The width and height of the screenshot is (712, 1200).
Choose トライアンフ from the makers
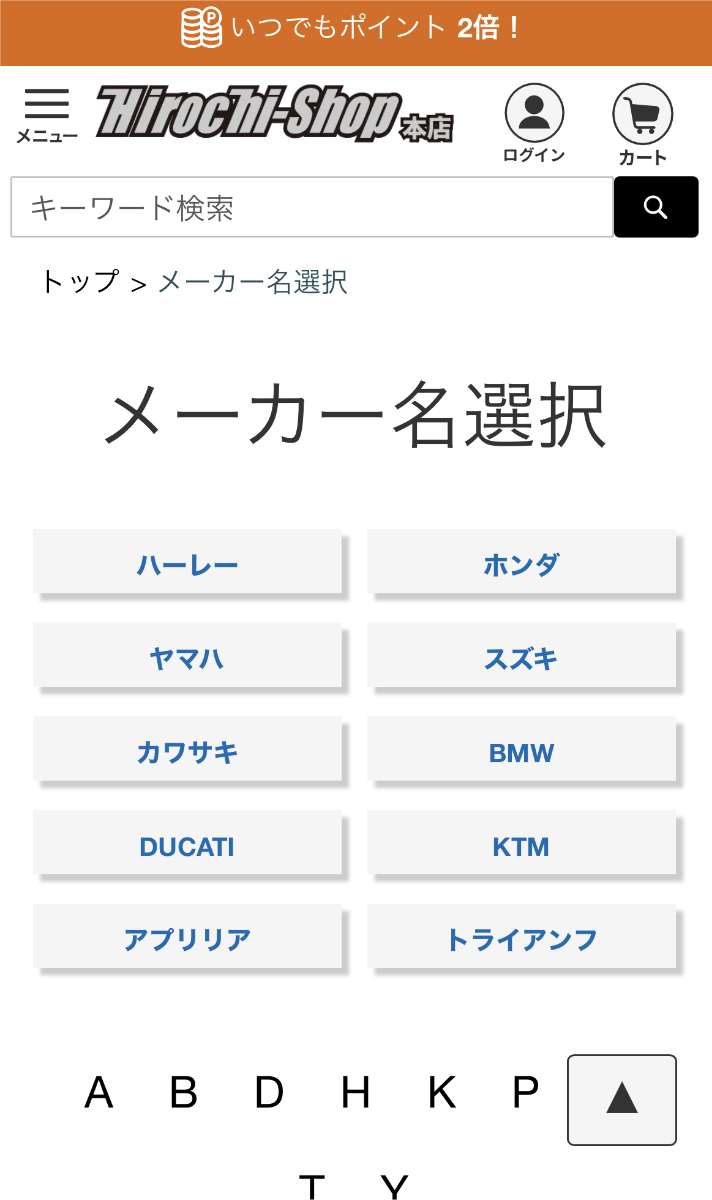521,940
